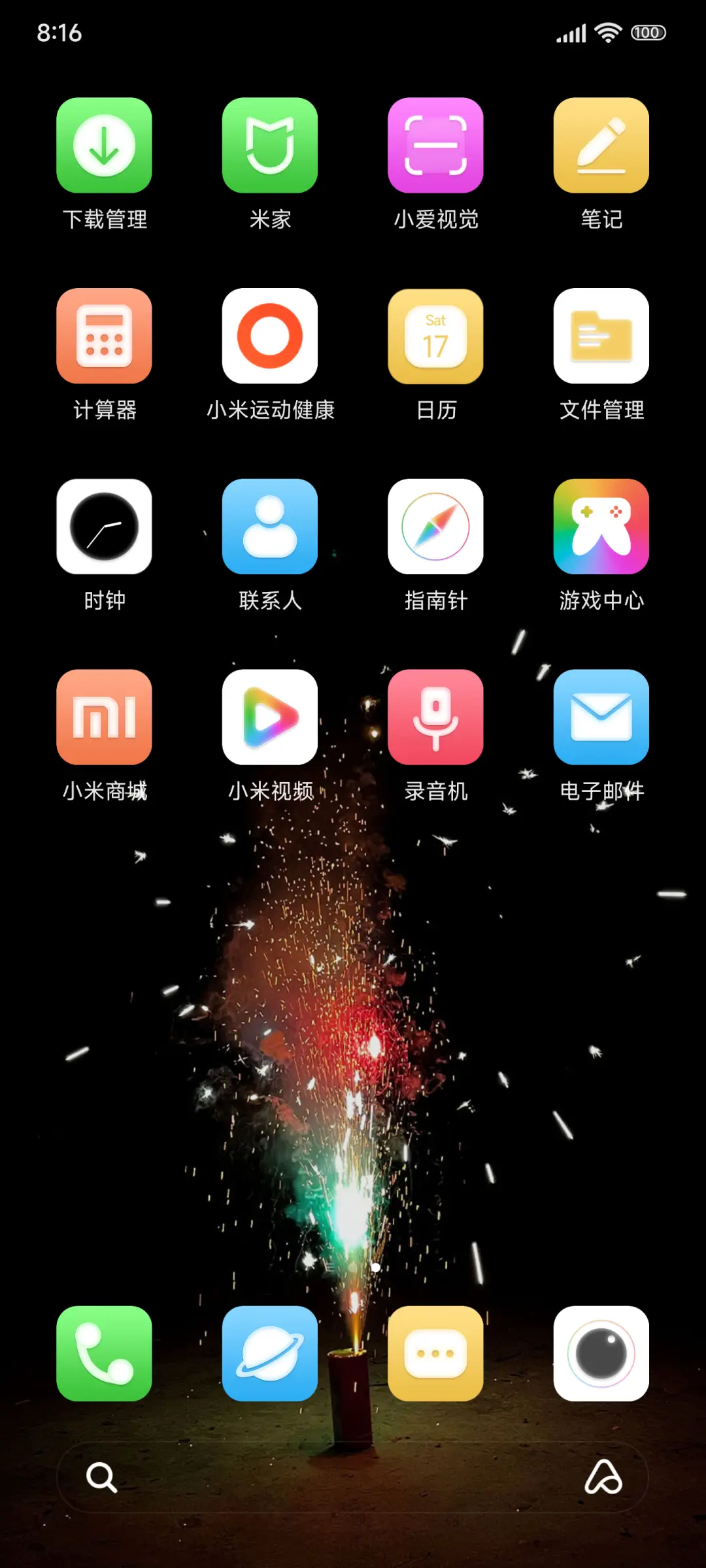Viewport: 706px width, 1568px height.
Task: Open the 联系人 contacts app
Action: tap(270, 526)
